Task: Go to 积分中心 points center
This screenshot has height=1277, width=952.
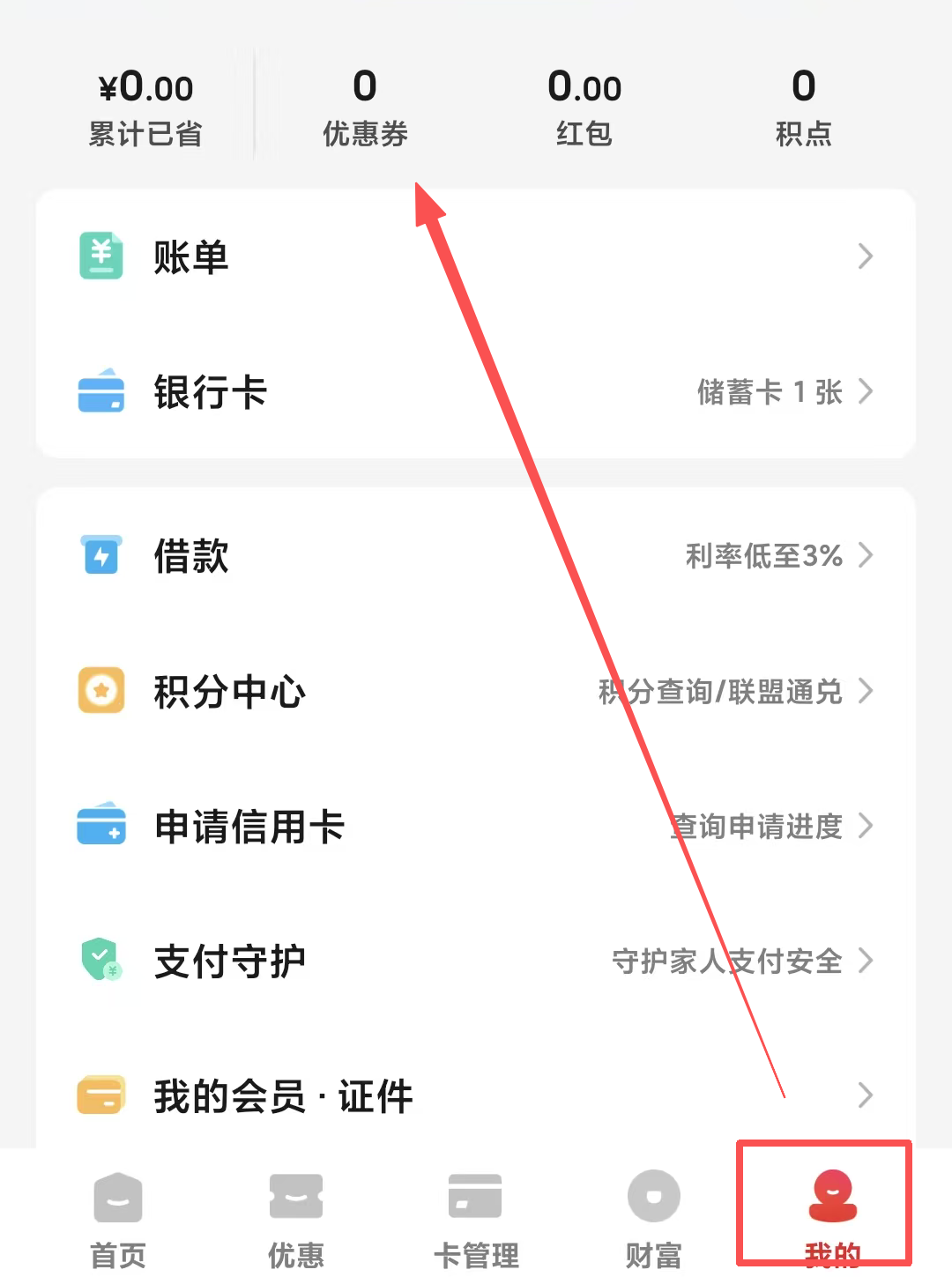Action: [x=476, y=691]
